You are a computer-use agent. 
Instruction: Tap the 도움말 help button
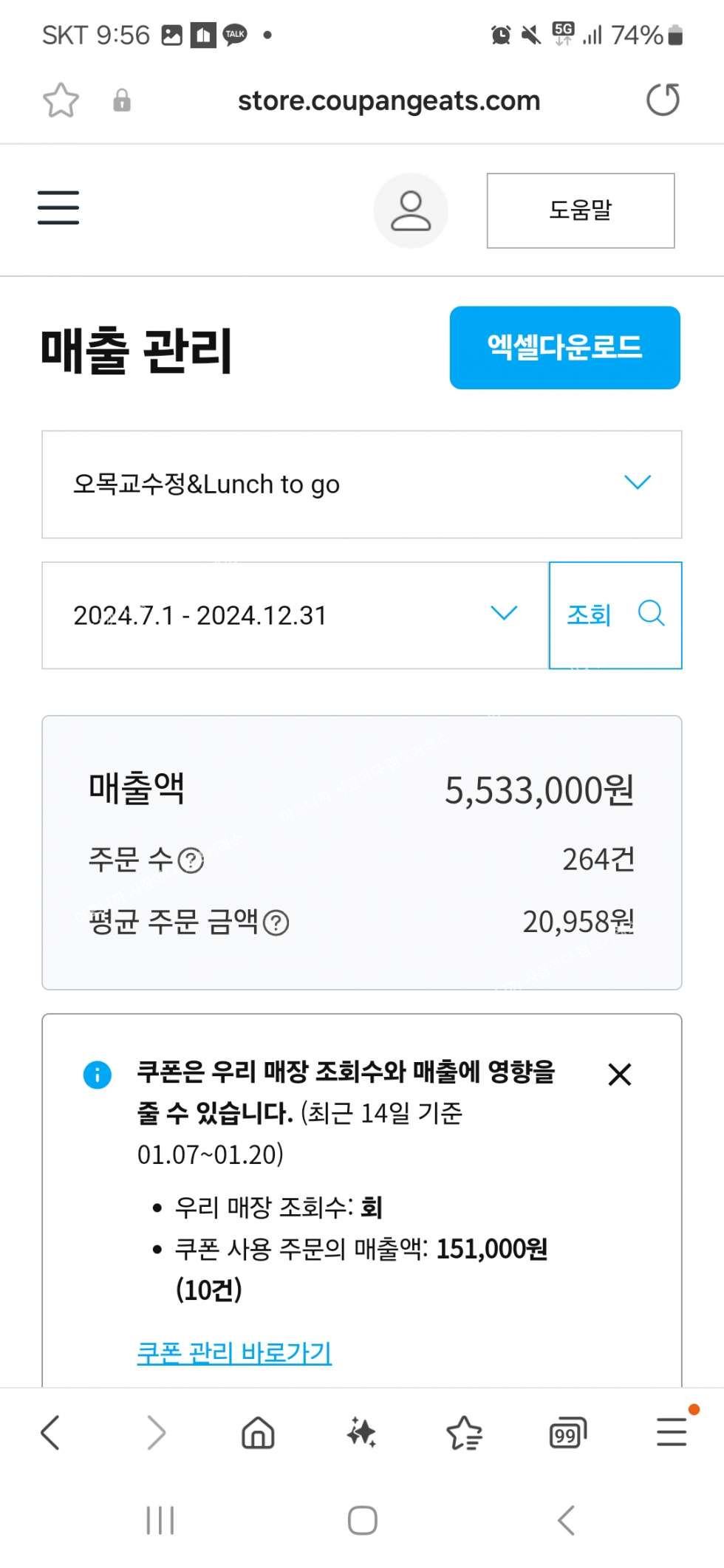[580, 210]
